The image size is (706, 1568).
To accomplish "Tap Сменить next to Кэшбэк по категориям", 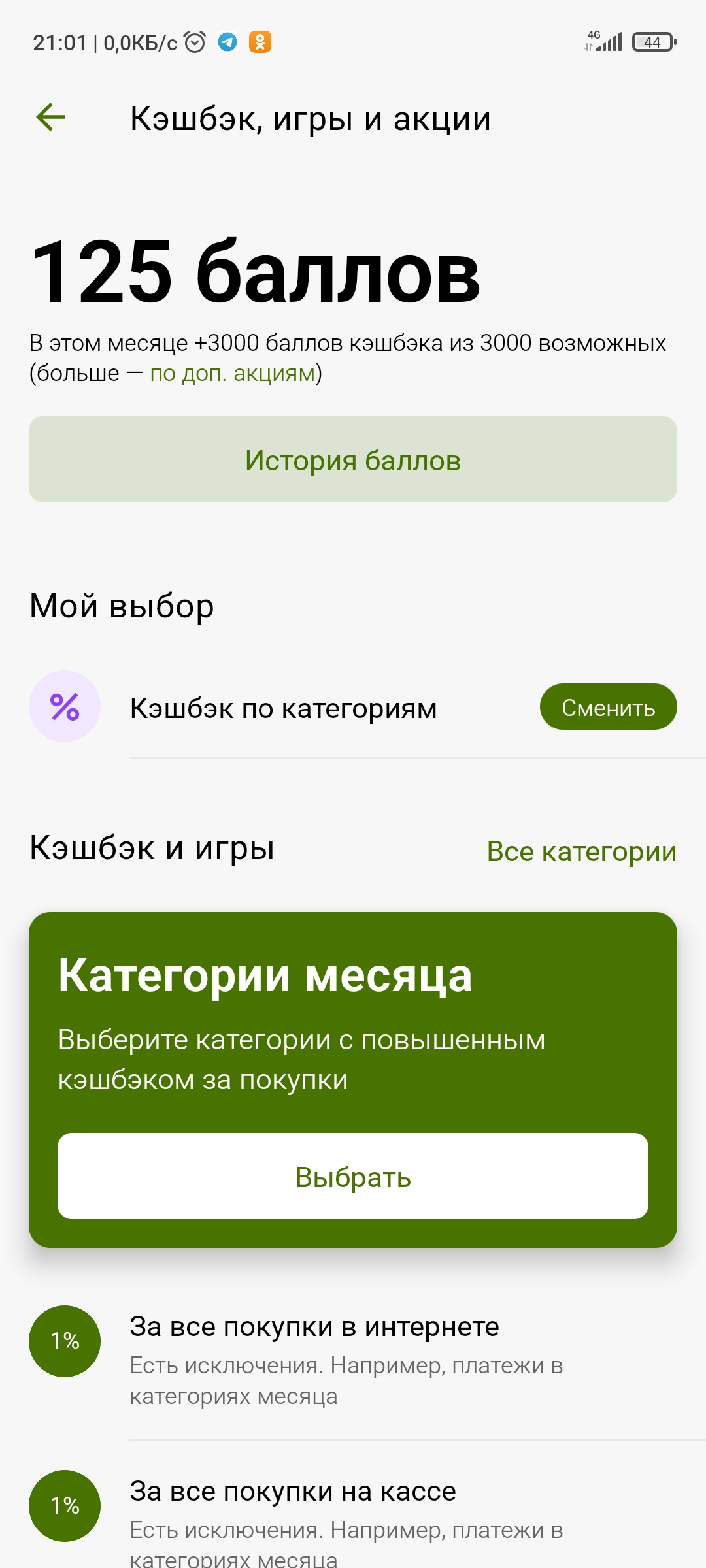I will (x=608, y=707).
